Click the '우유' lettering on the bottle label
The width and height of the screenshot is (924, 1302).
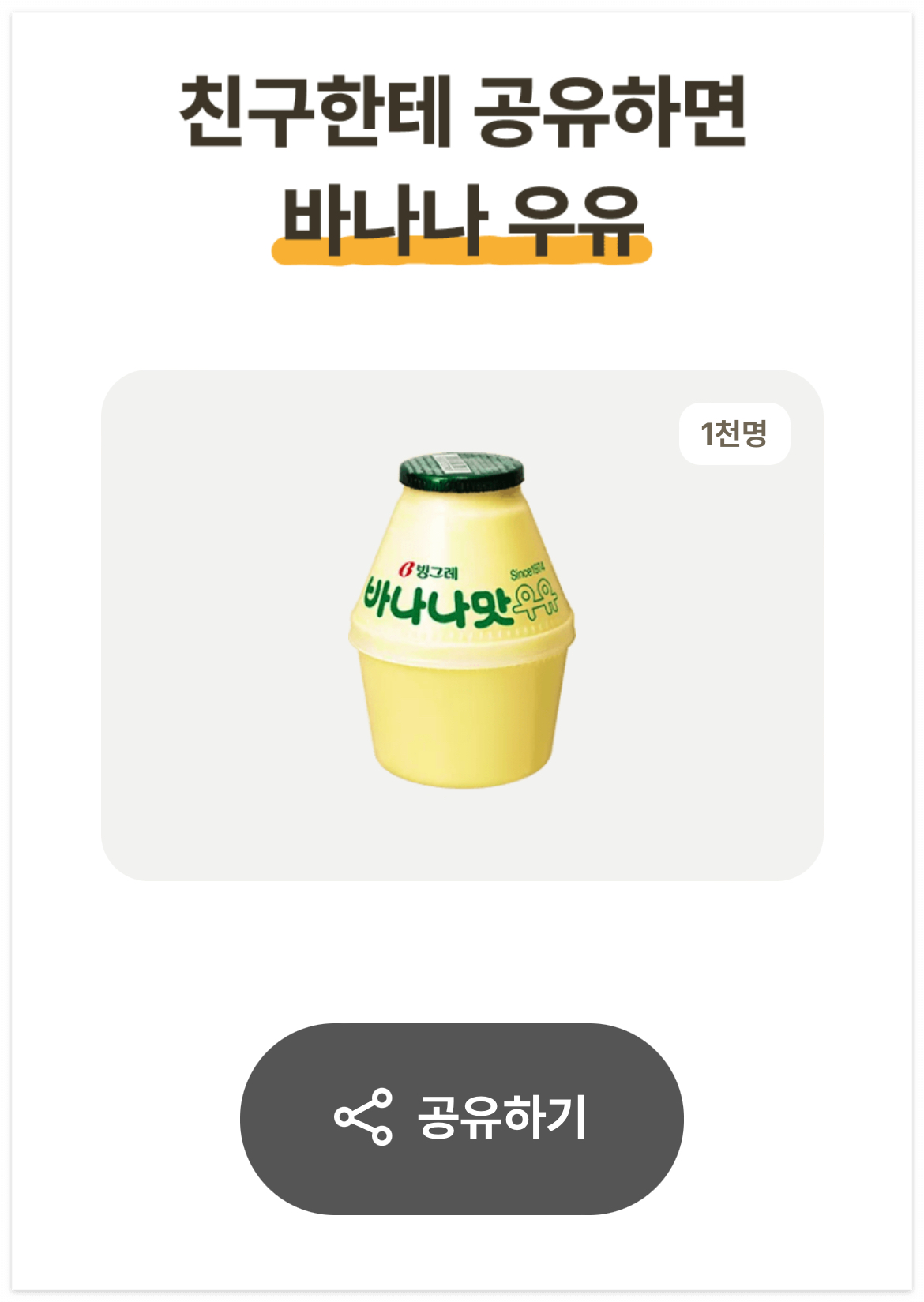[x=535, y=602]
